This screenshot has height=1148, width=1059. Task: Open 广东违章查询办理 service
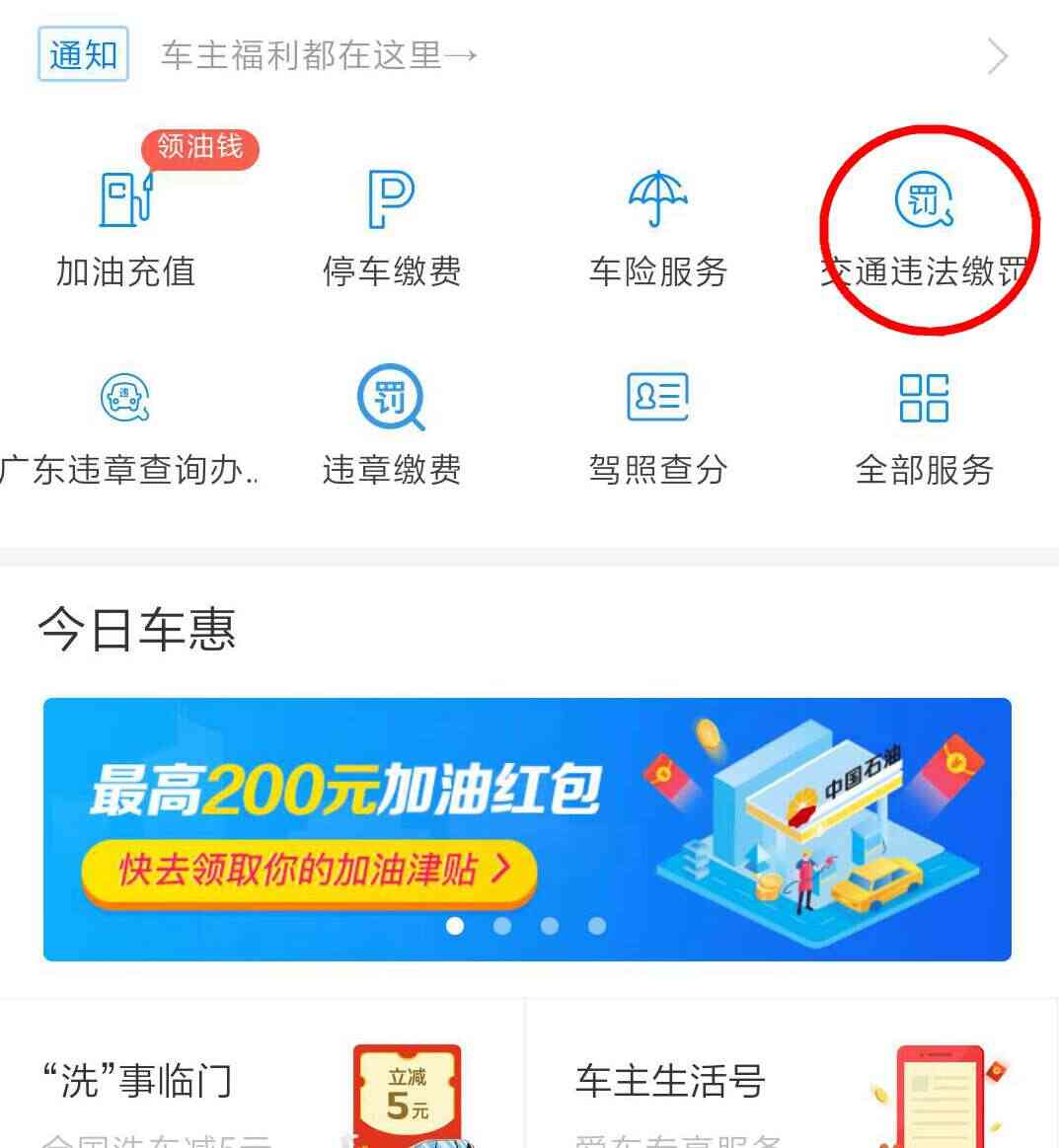[125, 426]
